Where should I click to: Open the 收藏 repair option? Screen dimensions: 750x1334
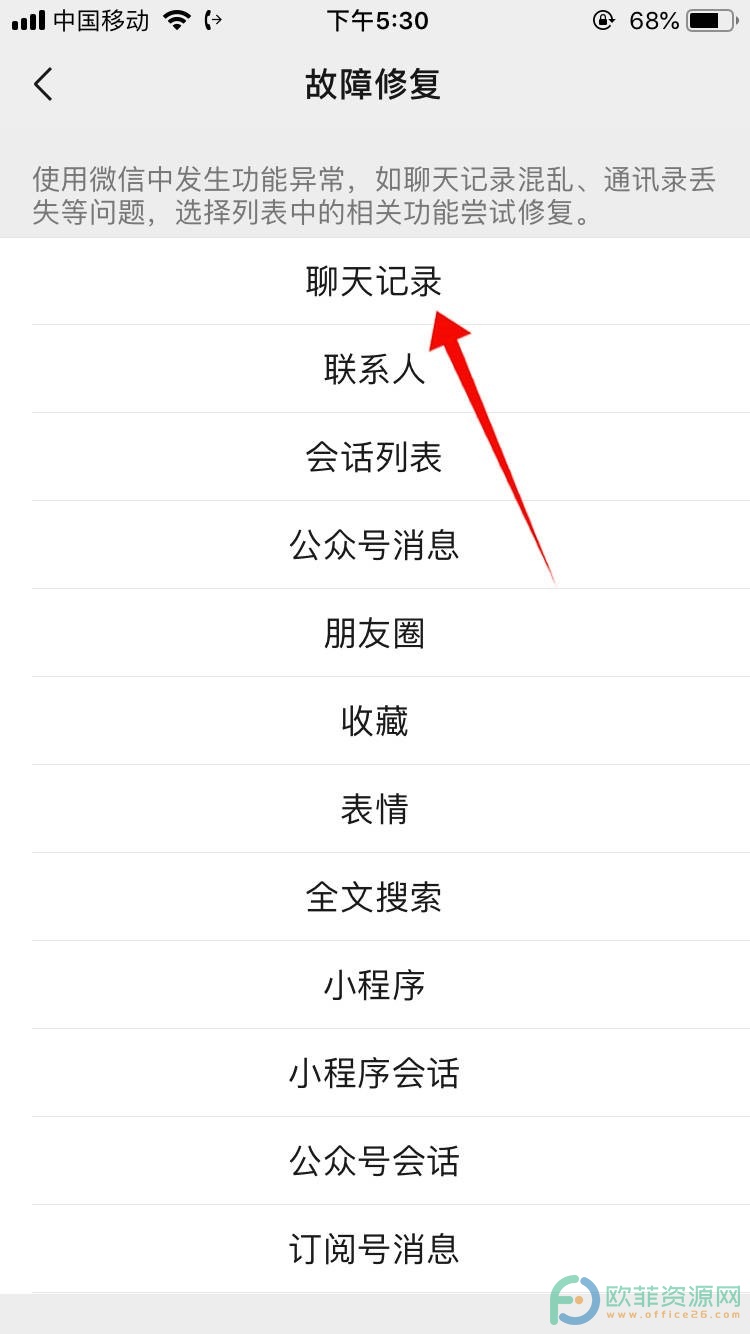(x=375, y=721)
